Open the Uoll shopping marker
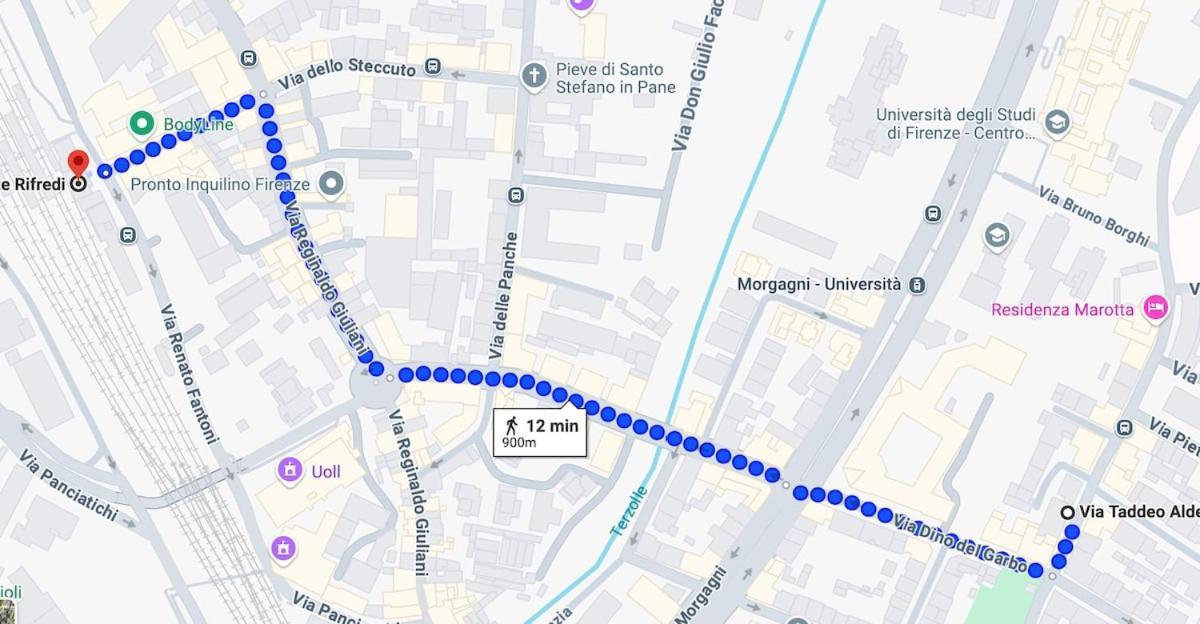This screenshot has width=1200, height=624. [x=291, y=470]
